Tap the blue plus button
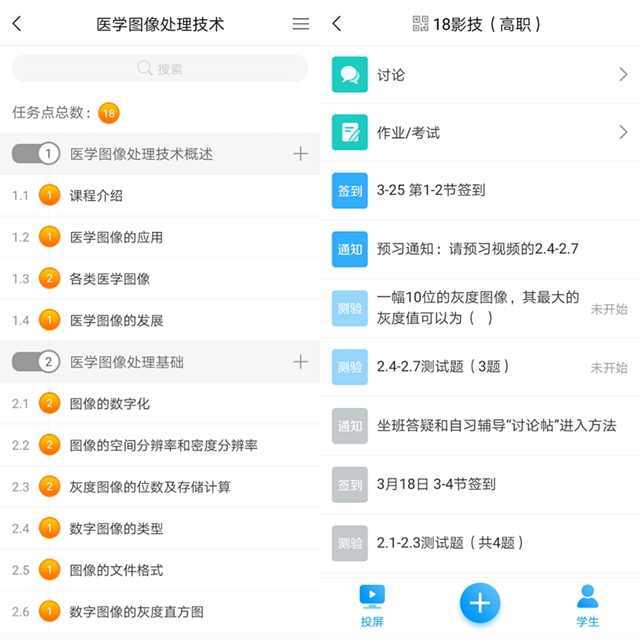 480,602
